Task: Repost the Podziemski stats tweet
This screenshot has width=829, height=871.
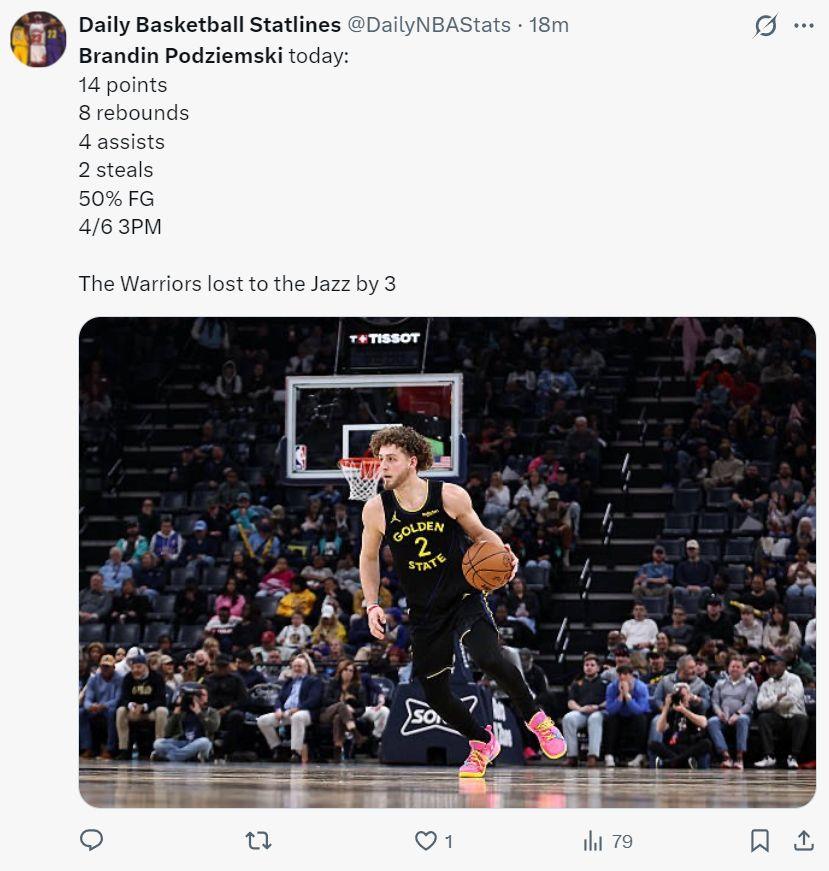Action: click(258, 841)
